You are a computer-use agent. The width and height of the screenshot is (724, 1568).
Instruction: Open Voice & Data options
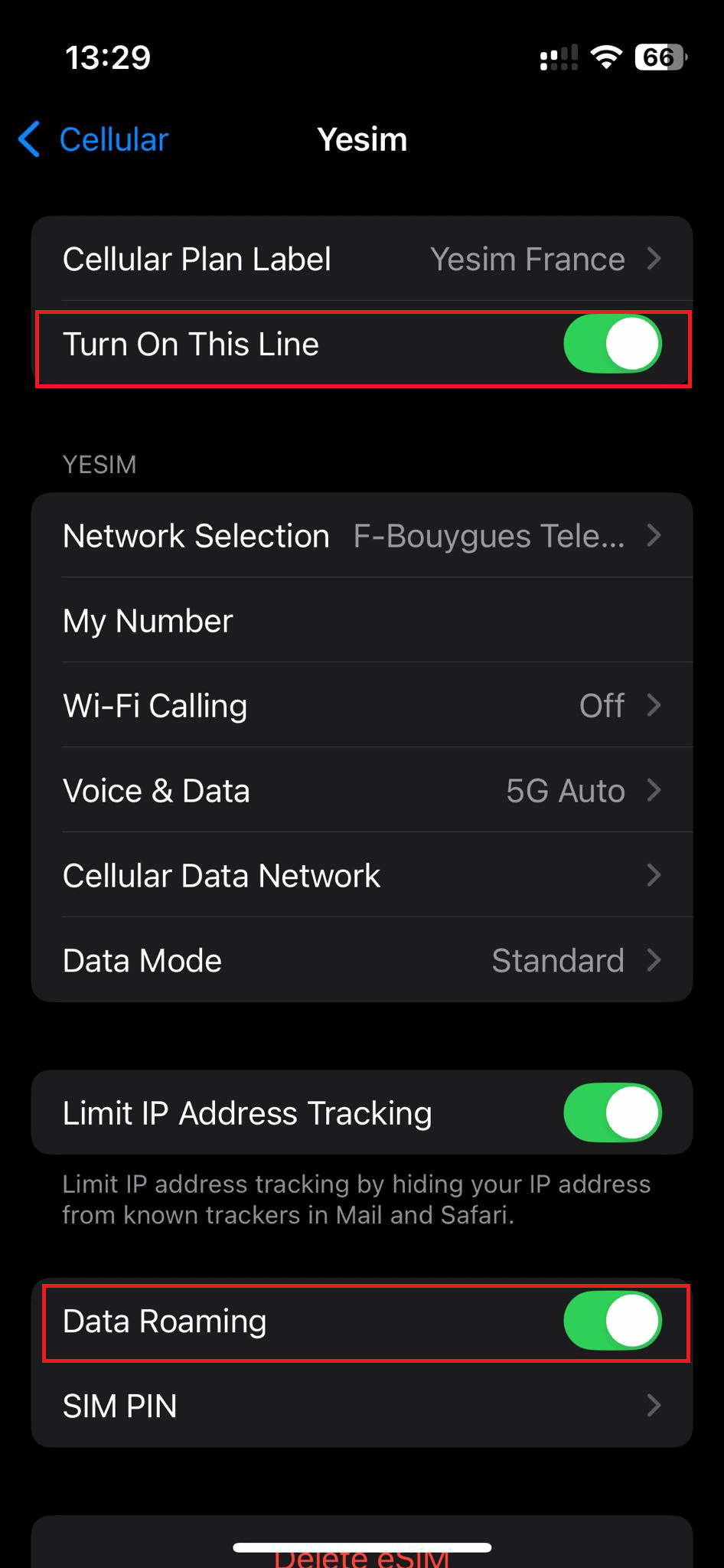362,790
